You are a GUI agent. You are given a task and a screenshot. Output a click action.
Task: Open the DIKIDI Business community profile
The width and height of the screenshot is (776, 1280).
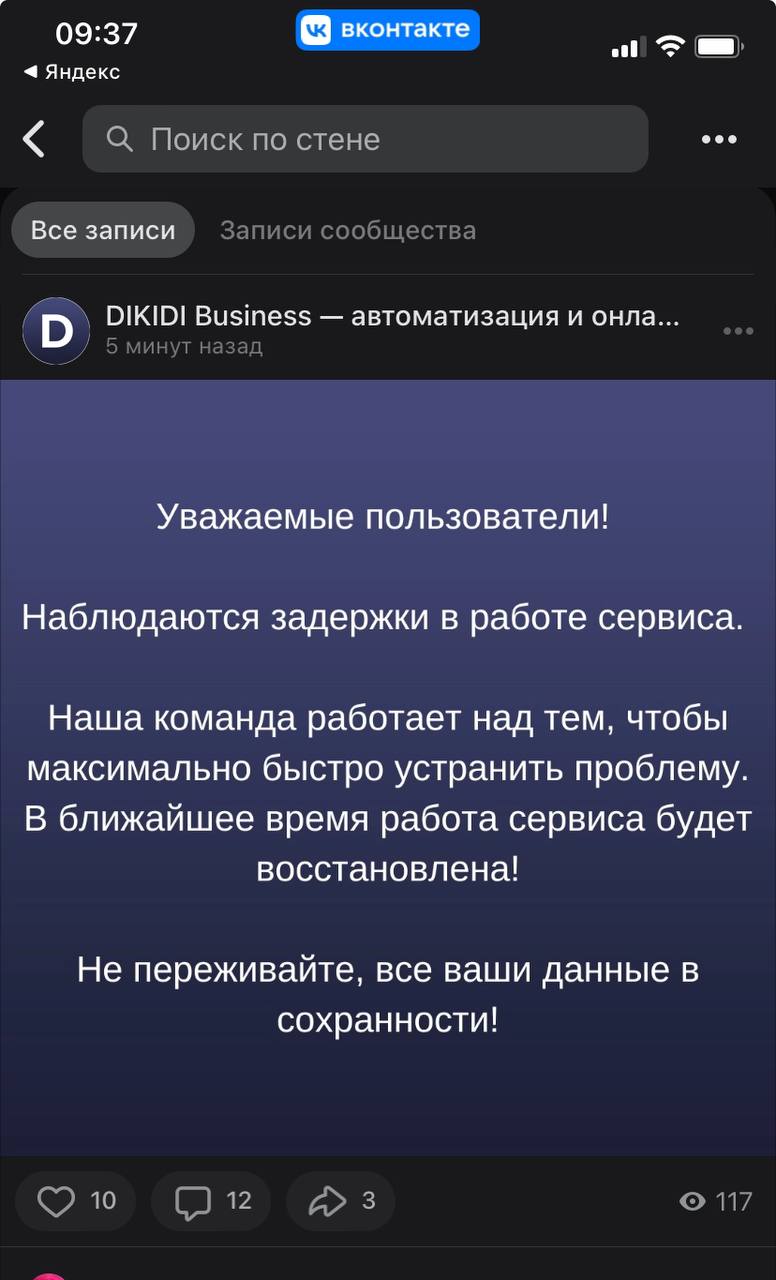point(392,317)
